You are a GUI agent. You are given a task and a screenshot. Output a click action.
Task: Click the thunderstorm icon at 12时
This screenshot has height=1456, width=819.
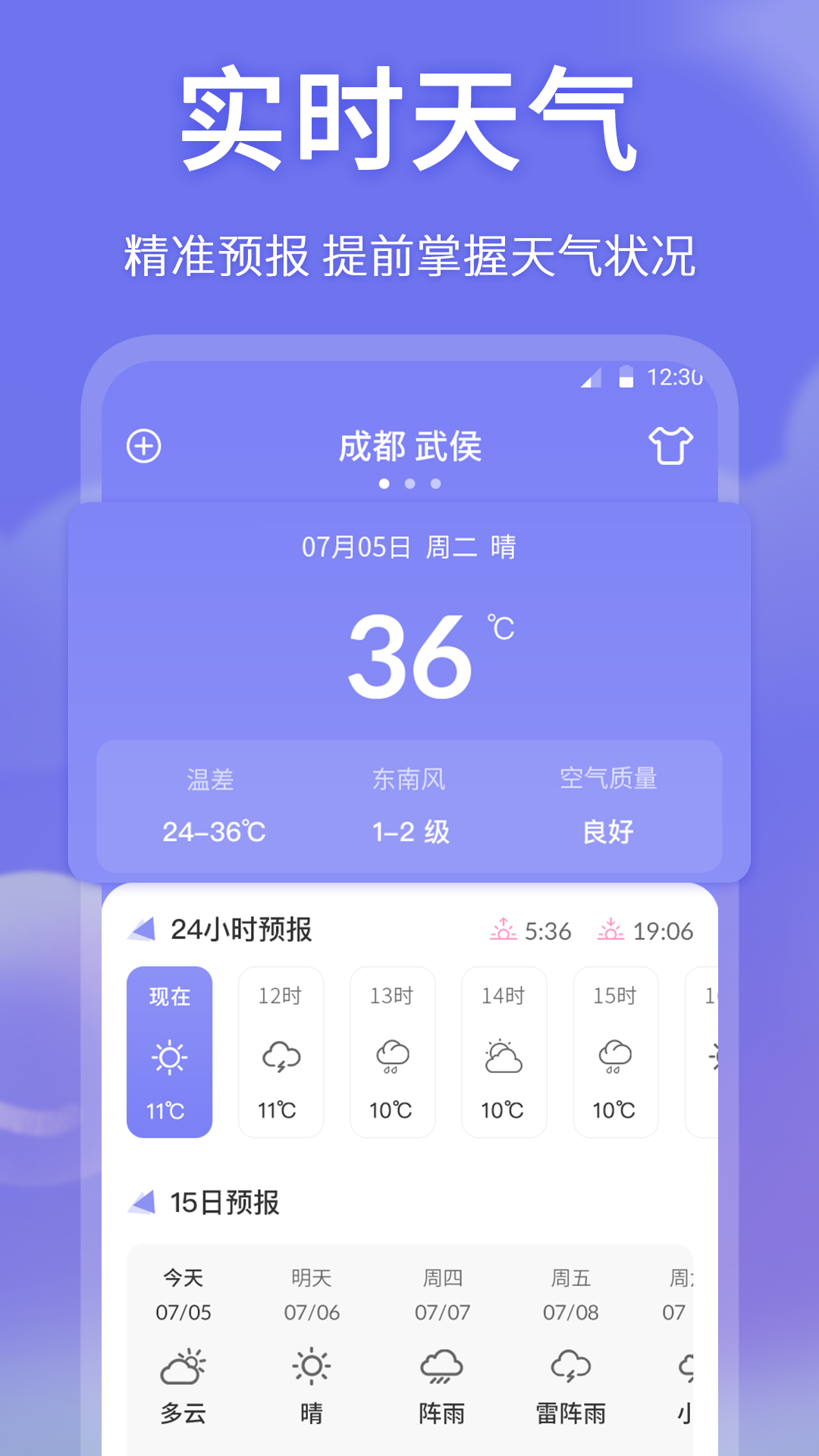coord(281,1056)
